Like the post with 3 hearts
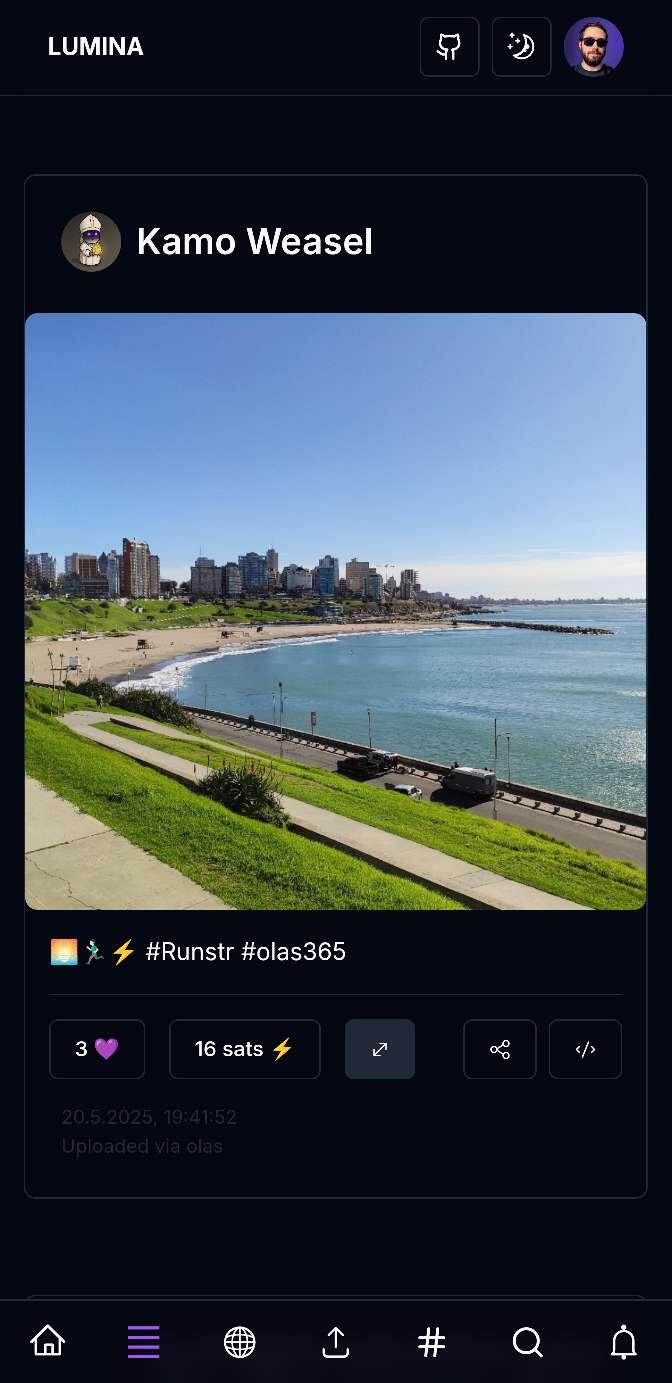672x1383 pixels. (x=97, y=1049)
